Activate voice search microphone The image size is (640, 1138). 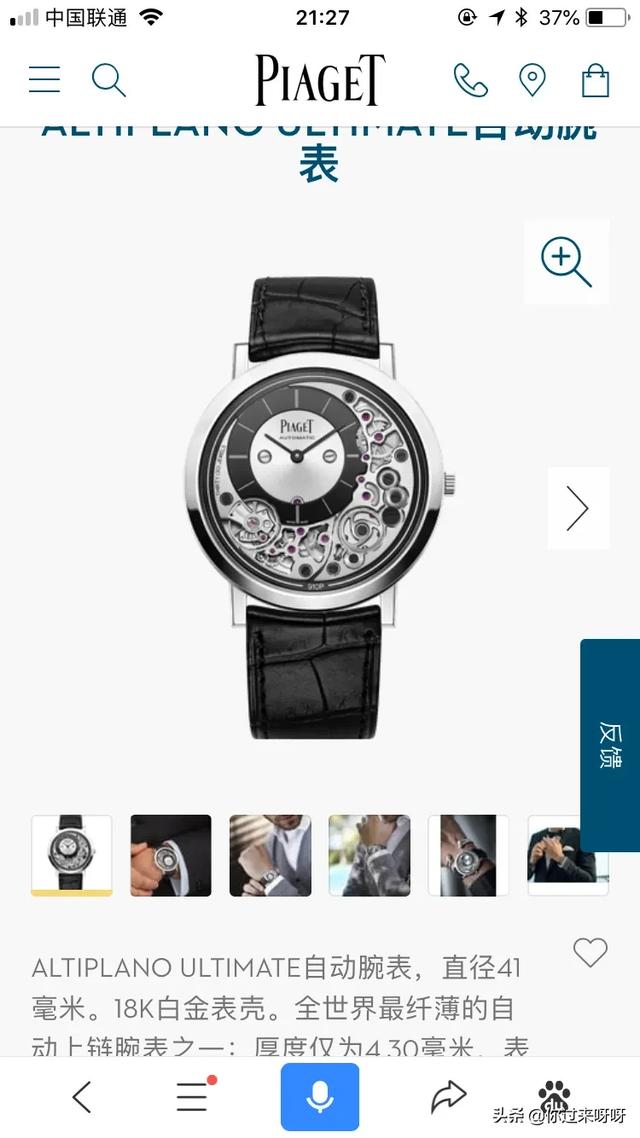point(320,1097)
